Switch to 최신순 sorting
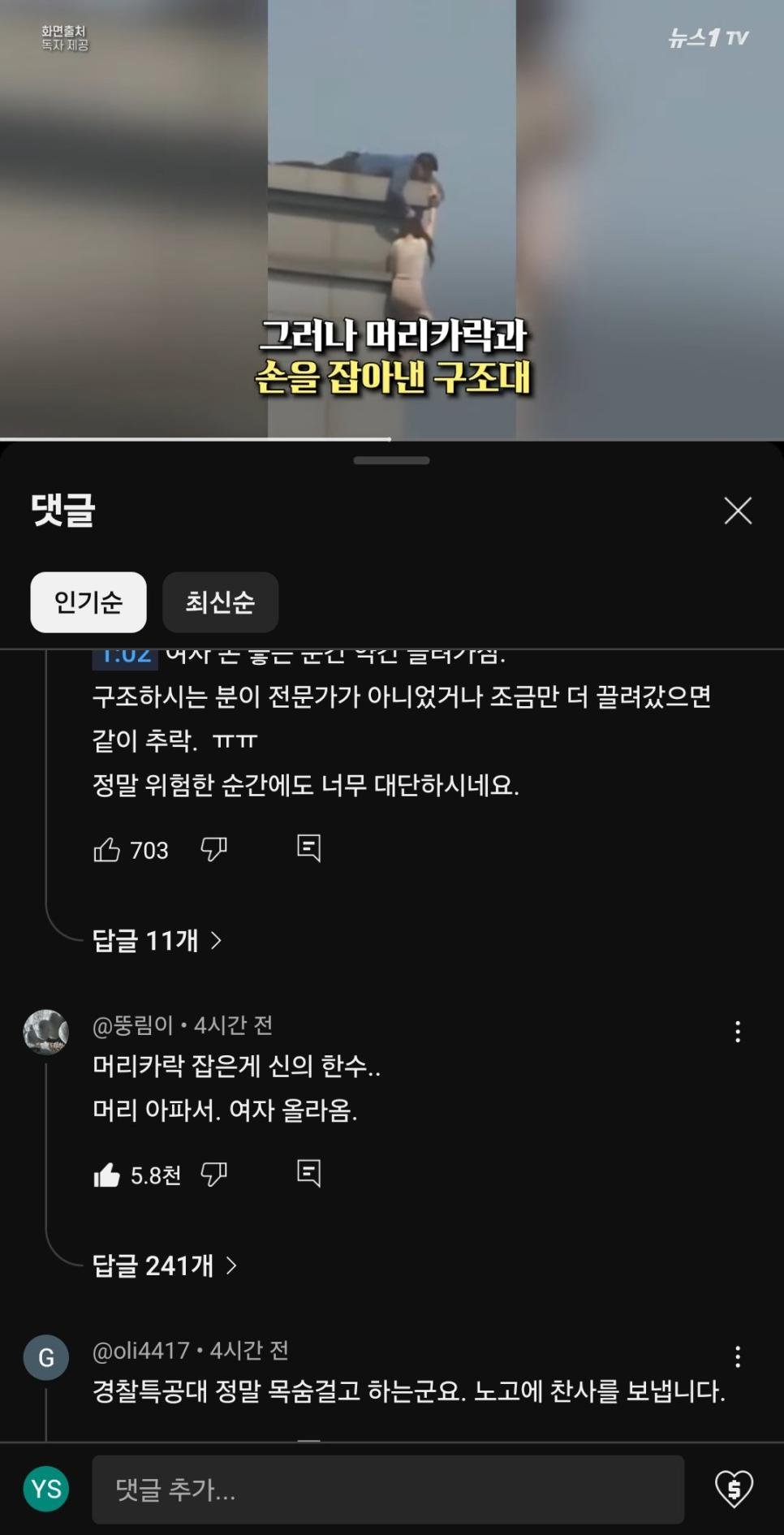 pos(220,602)
